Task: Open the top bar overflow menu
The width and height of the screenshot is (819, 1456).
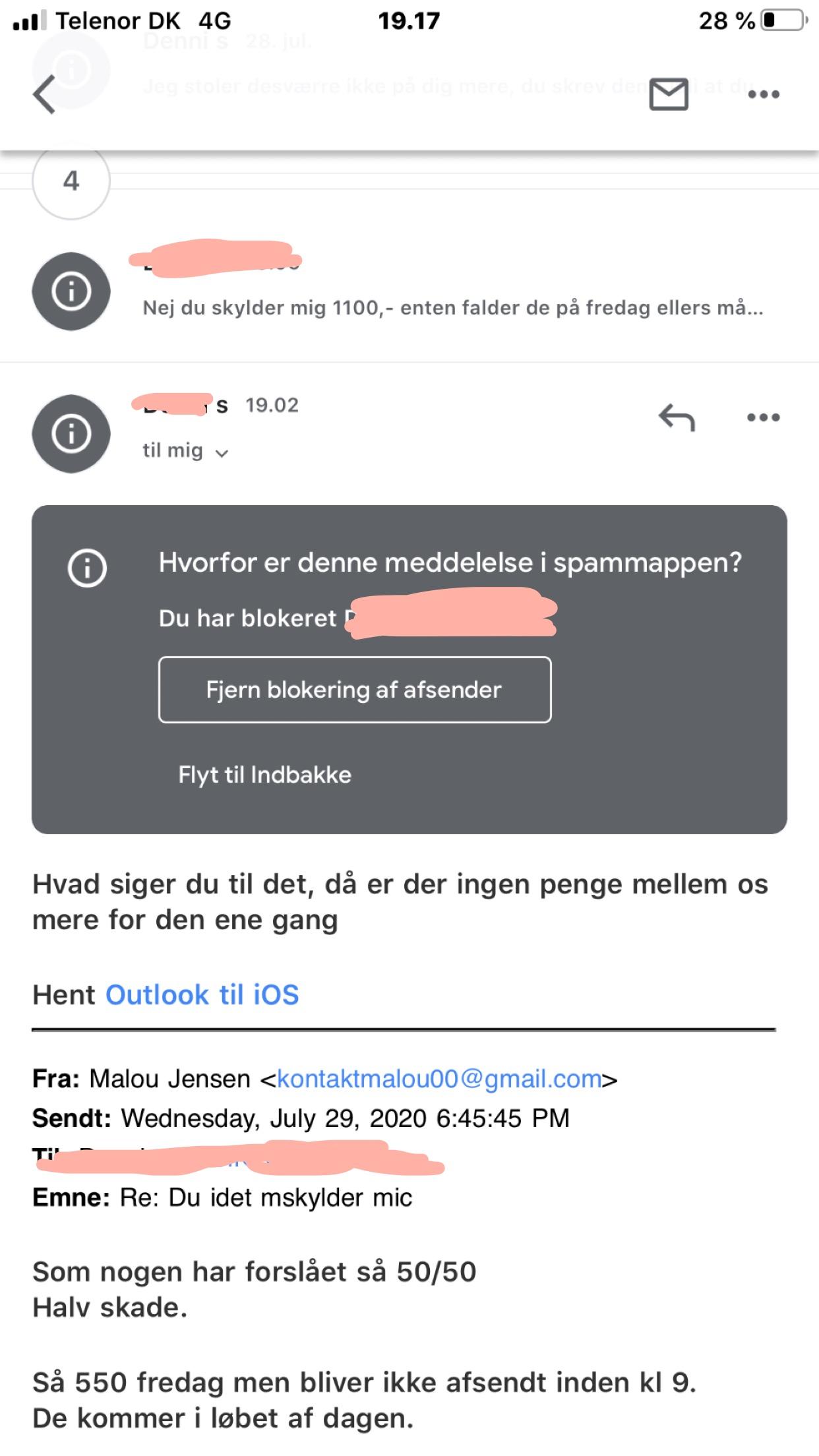Action: (x=764, y=95)
